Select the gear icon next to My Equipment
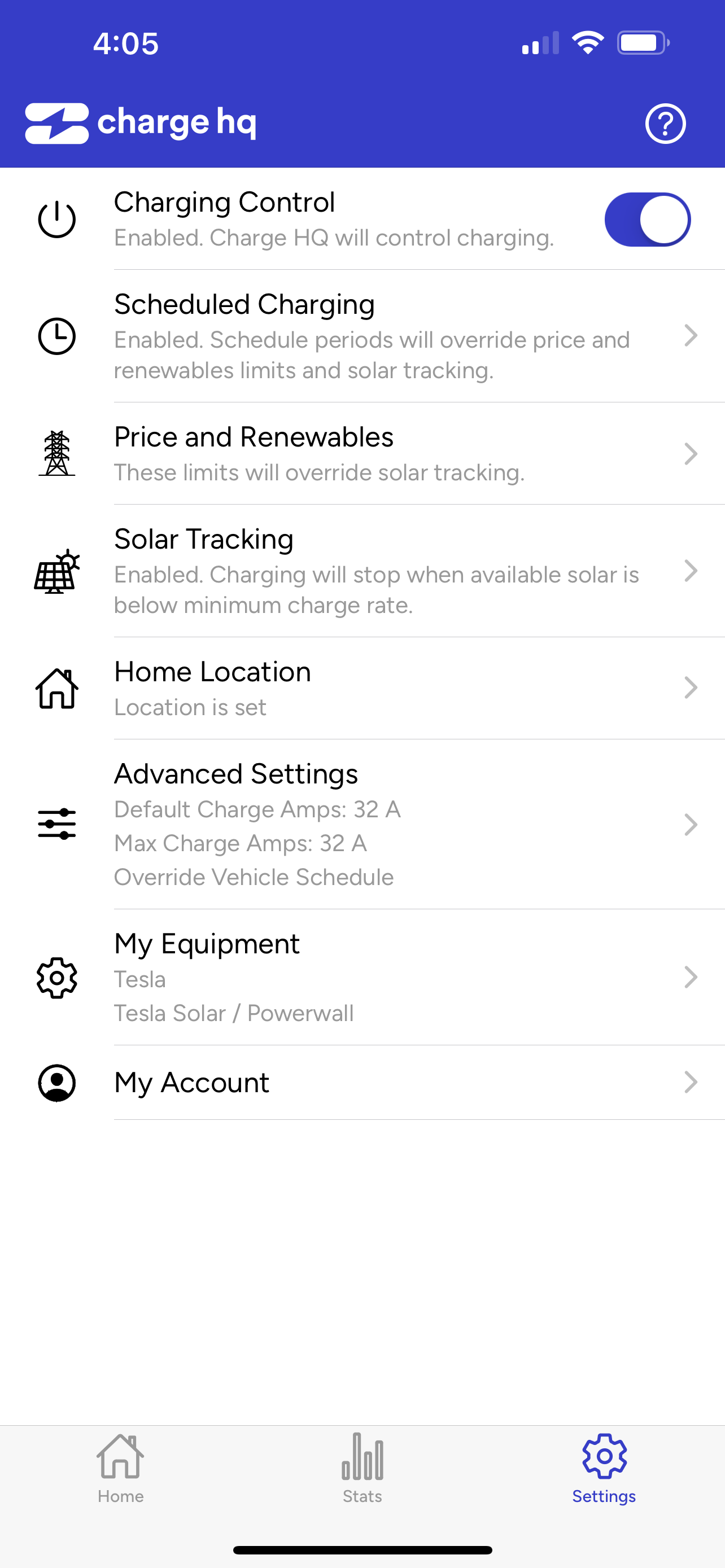The width and height of the screenshot is (725, 1568). pos(56,977)
